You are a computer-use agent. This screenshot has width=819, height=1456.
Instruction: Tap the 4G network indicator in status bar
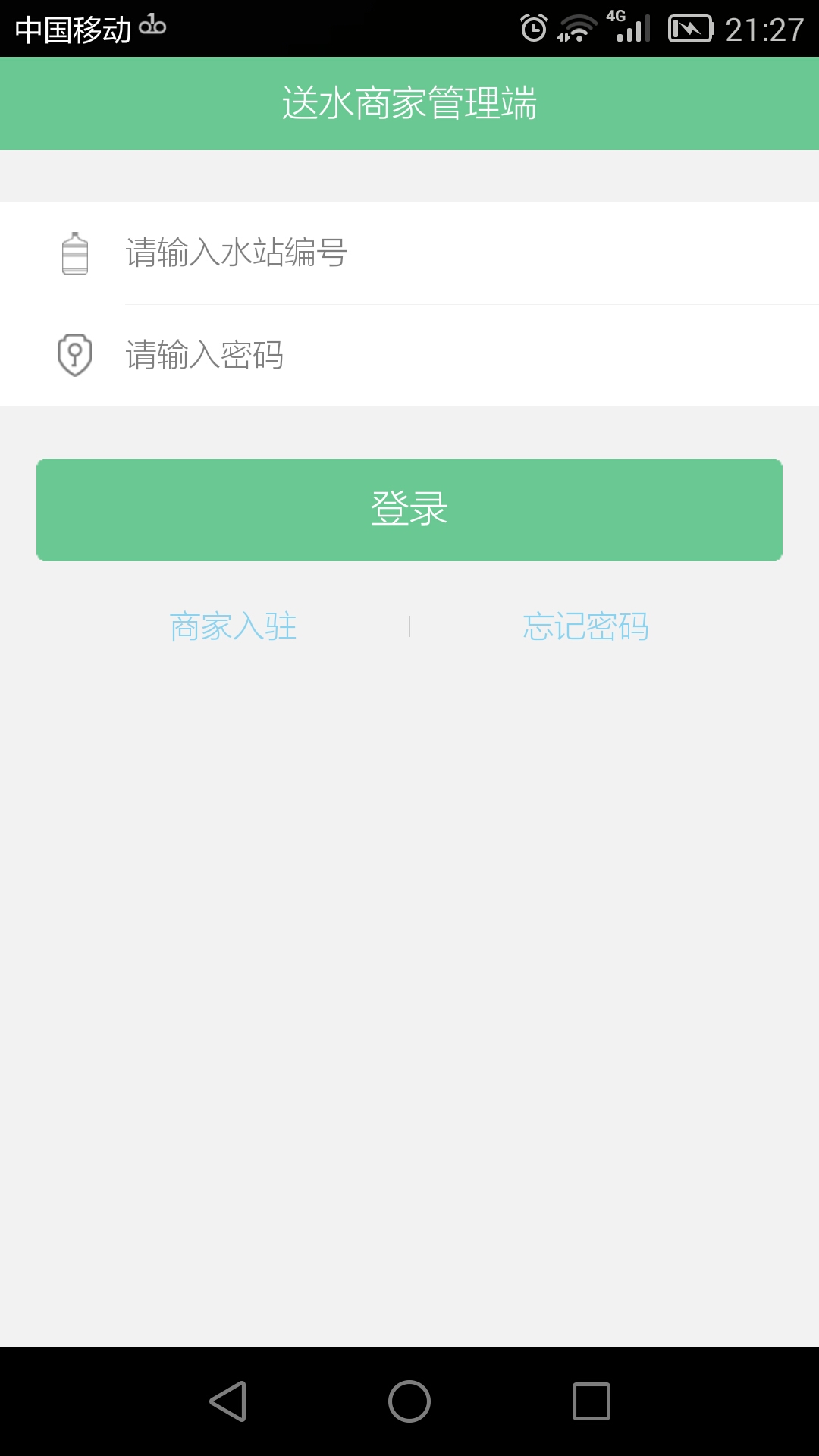click(616, 17)
